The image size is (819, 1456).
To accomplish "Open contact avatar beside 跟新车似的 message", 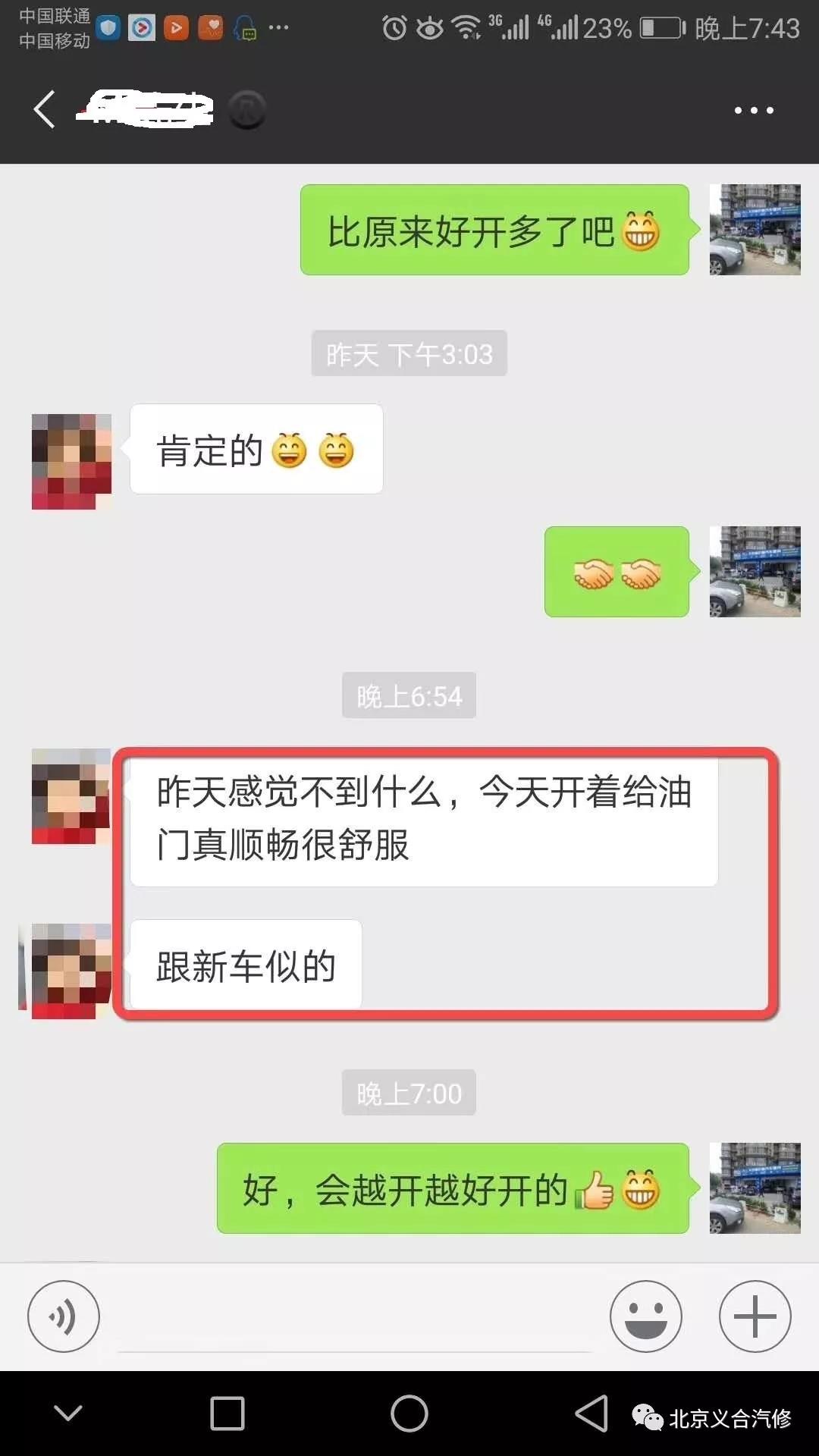I will pos(71,970).
